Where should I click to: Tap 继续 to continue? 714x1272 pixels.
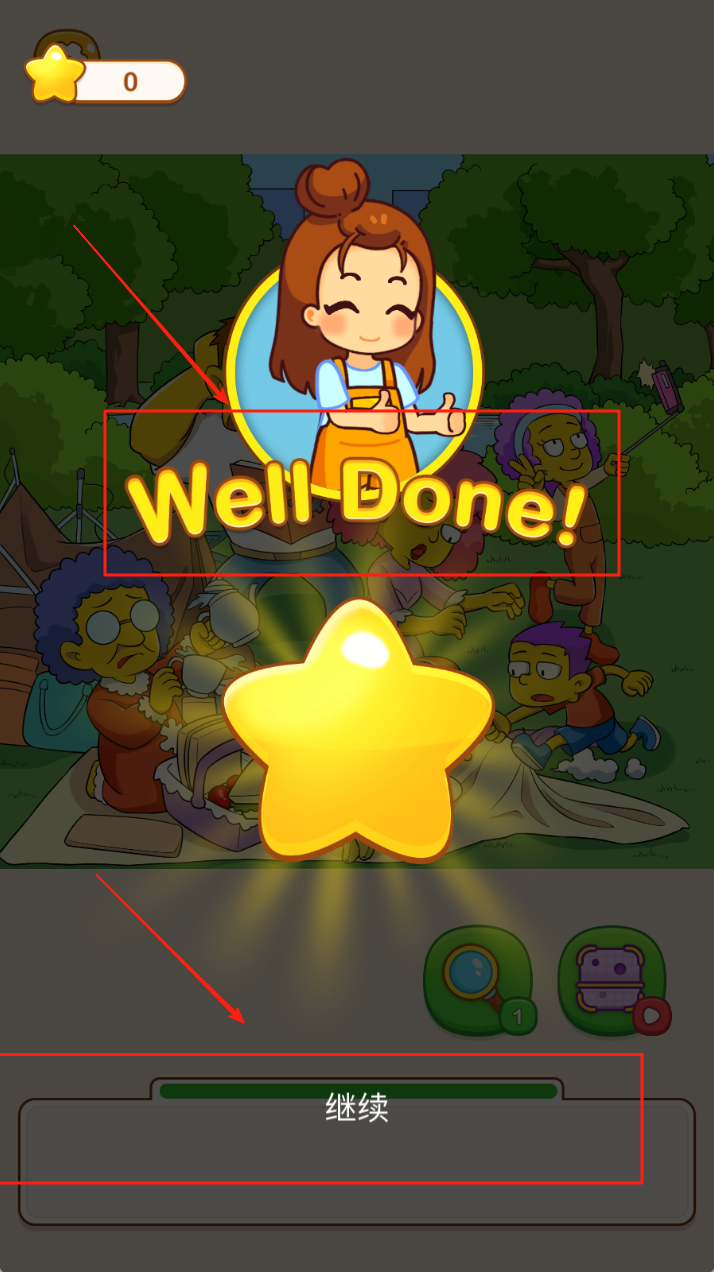(357, 1108)
